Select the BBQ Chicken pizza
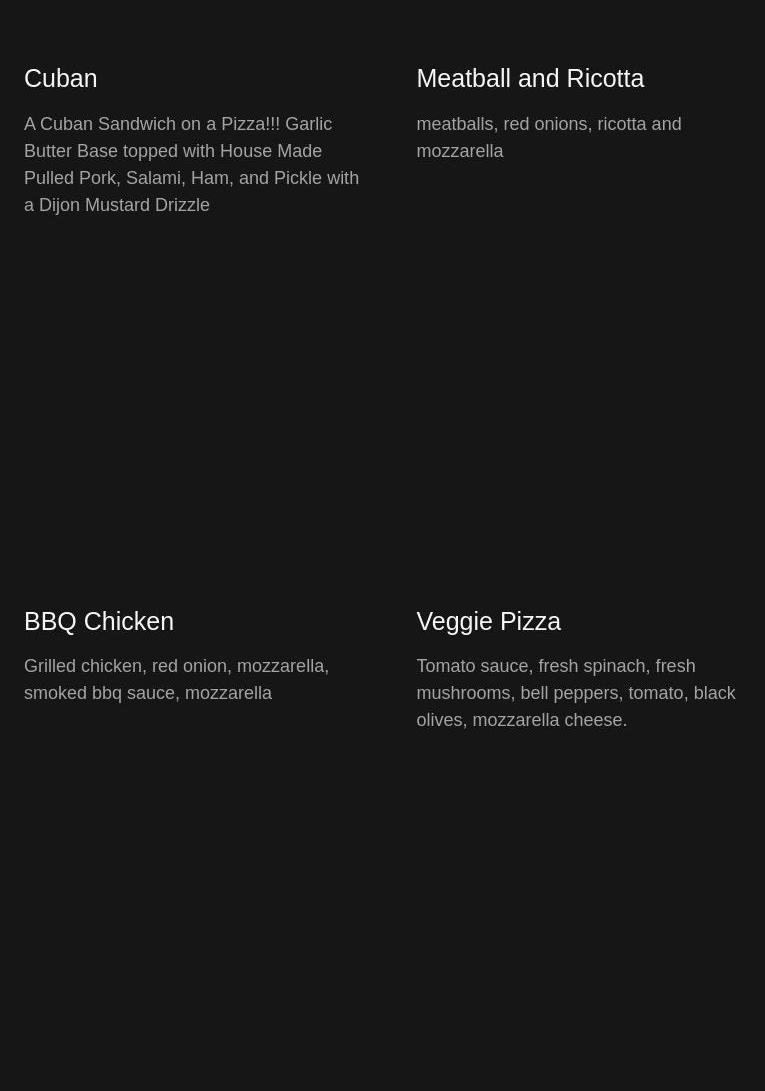765x1091 pixels. click(99, 621)
